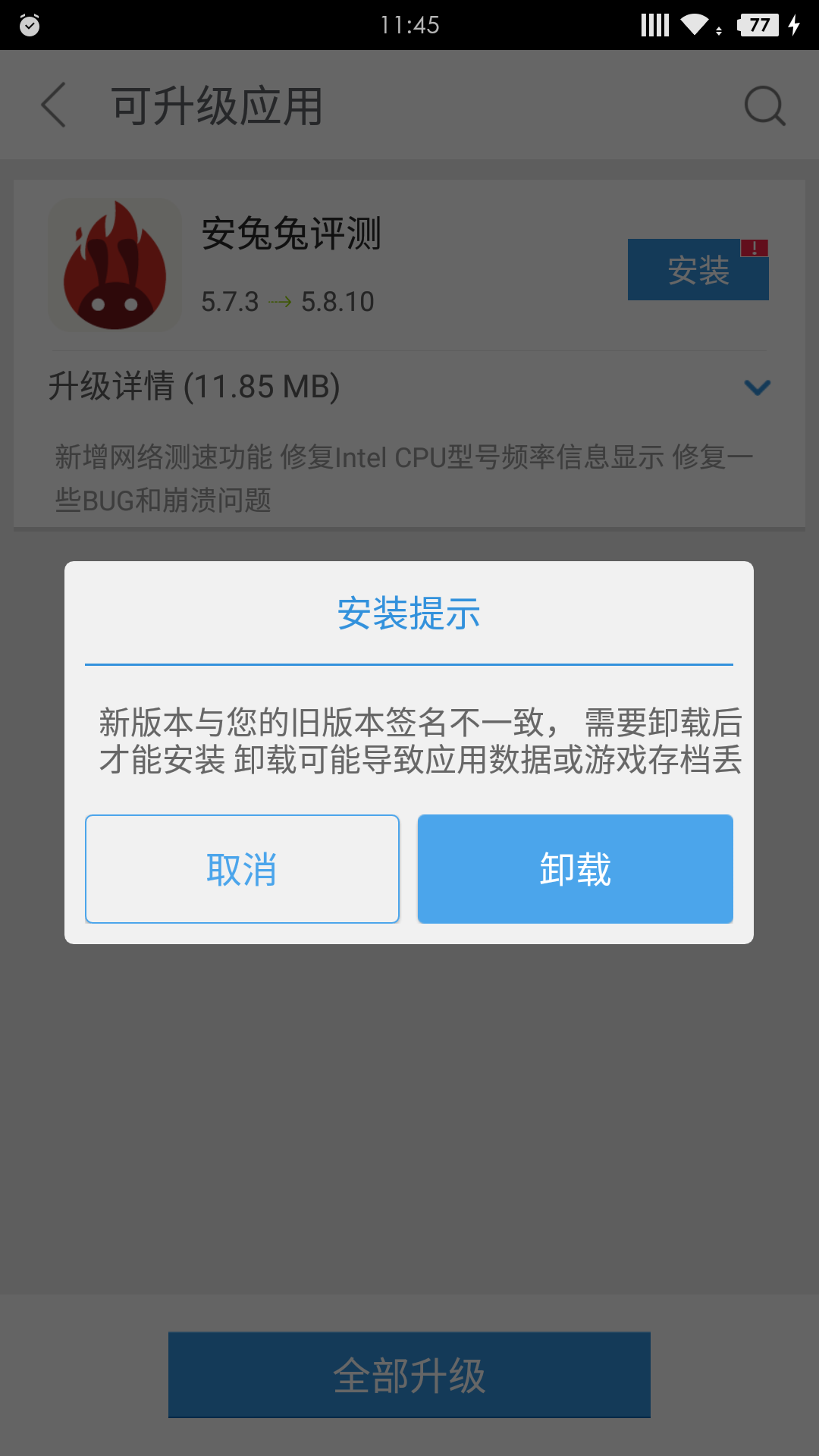
Task: Install 安兔兔评测 with the 安装 button
Action: [x=698, y=270]
